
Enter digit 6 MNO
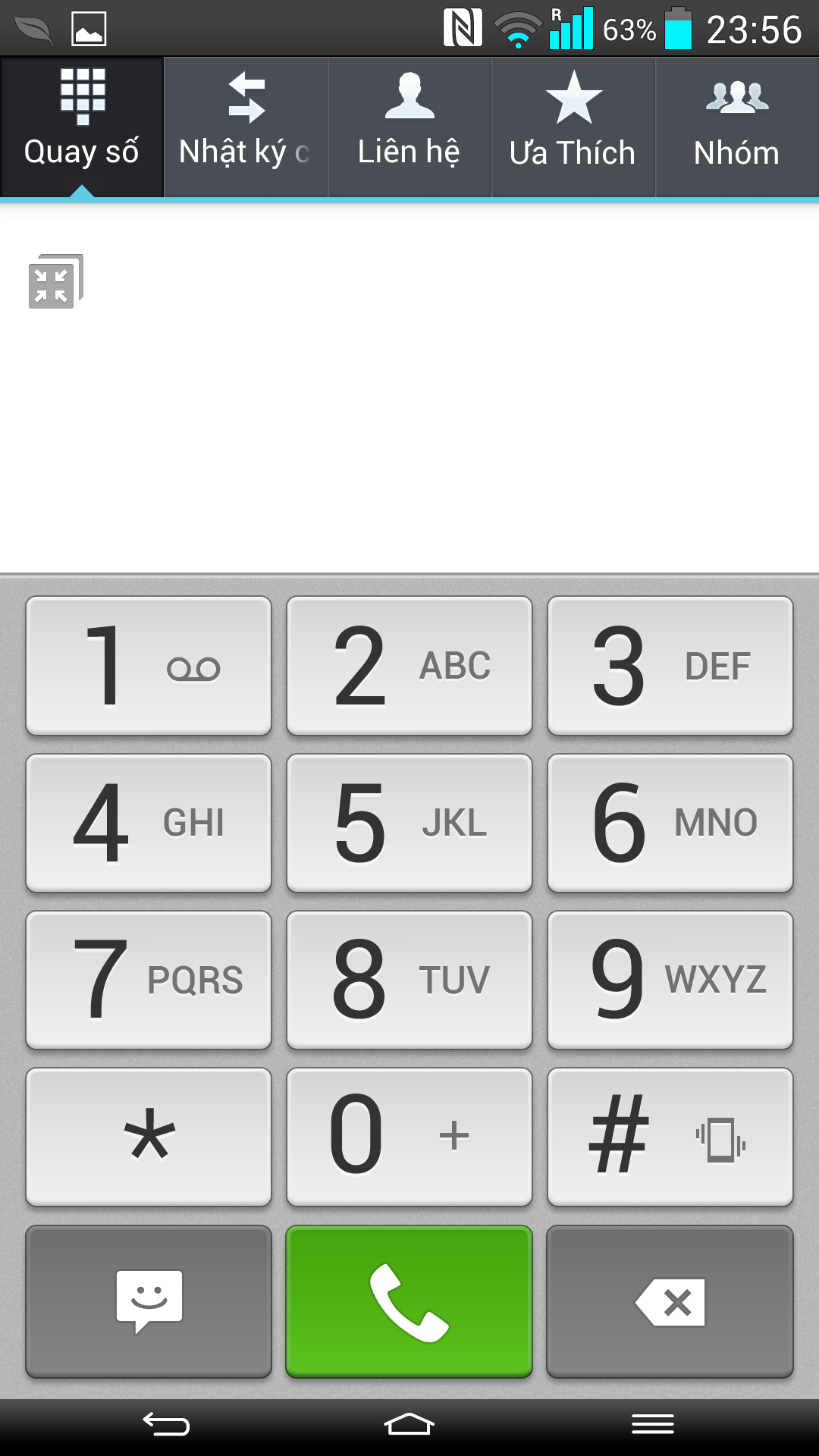[670, 823]
